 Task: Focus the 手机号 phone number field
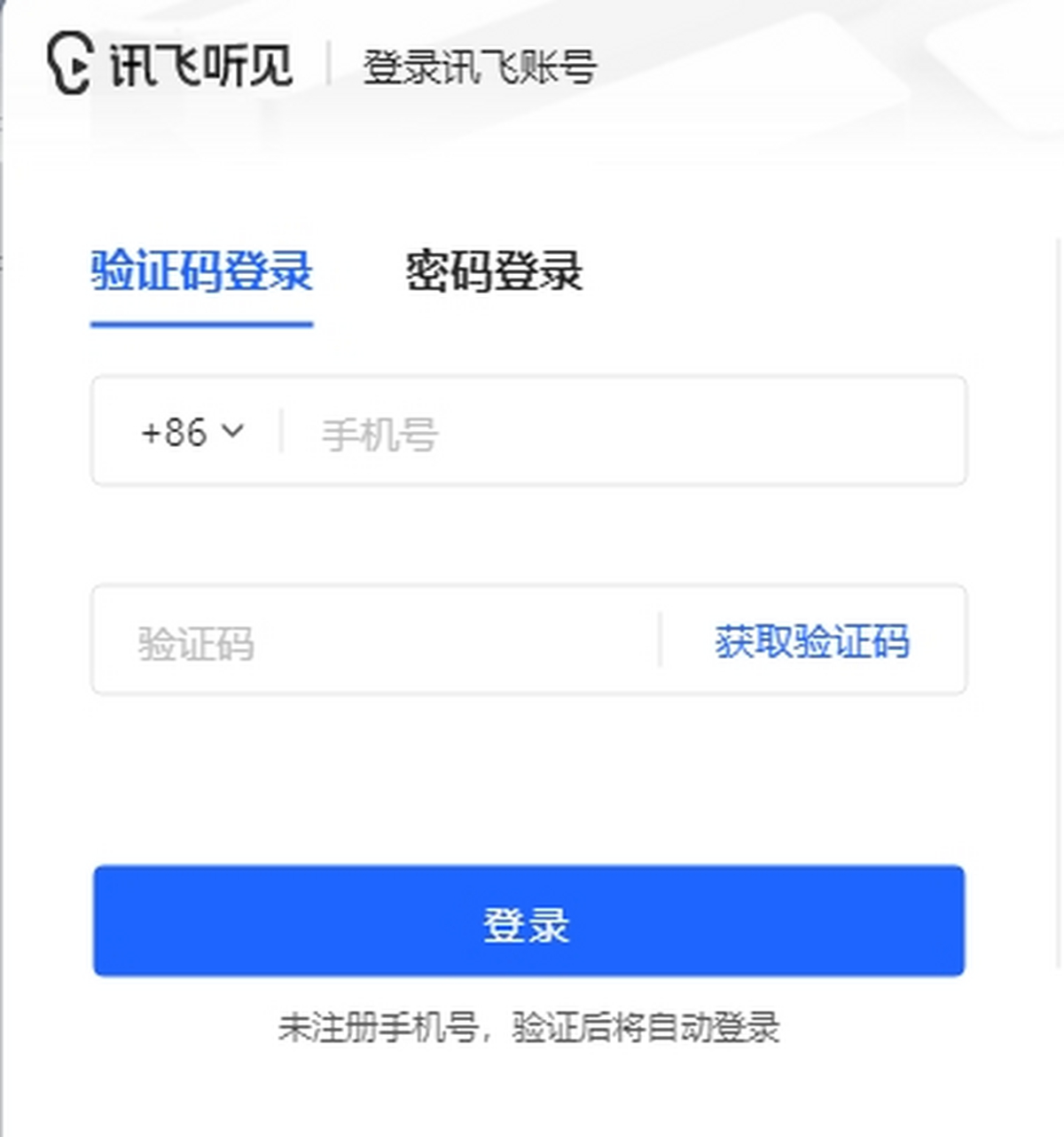click(x=621, y=433)
